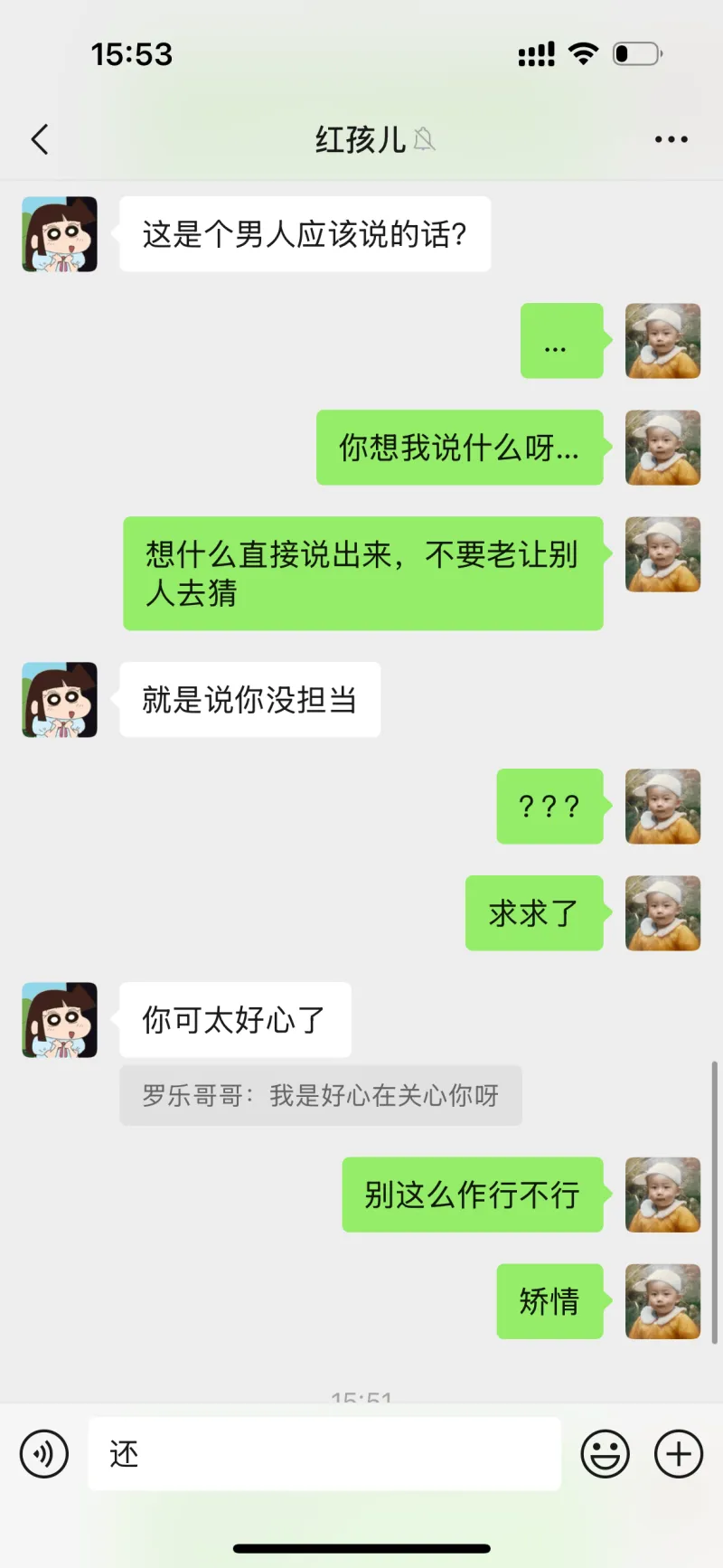723x1568 pixels.
Task: Open the chat info overflow menu
Action: pyautogui.click(x=671, y=139)
